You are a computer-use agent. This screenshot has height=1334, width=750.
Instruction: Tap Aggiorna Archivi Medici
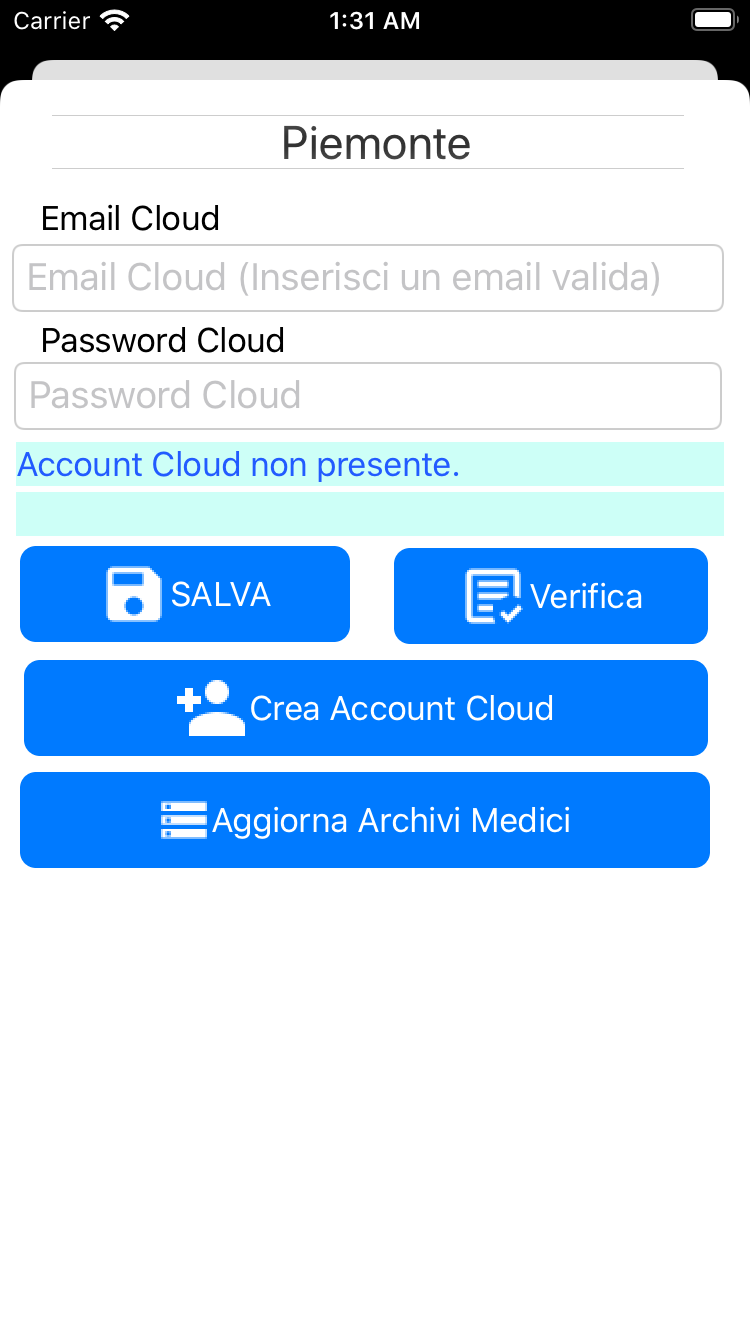point(365,820)
